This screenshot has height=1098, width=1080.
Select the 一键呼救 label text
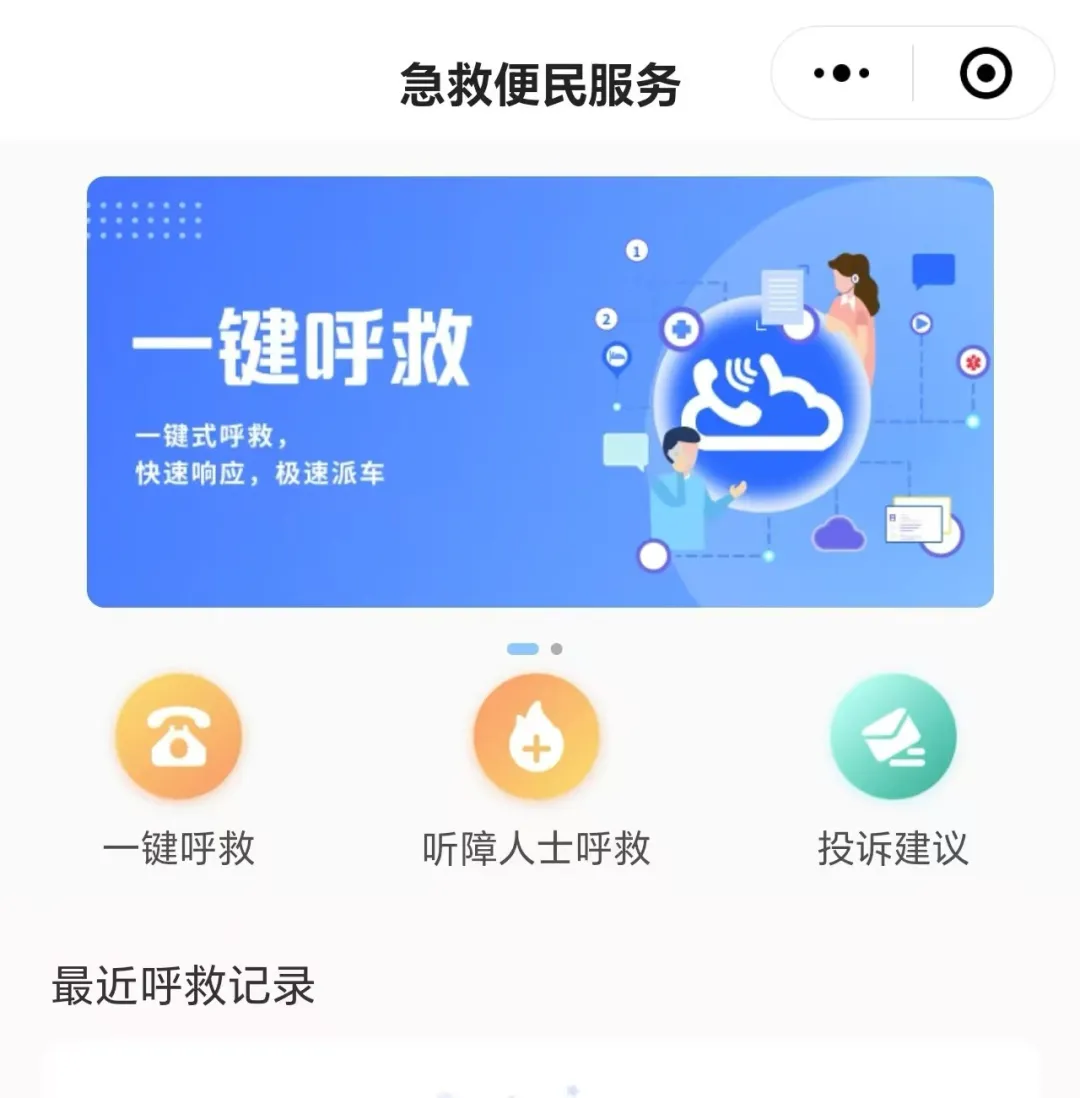coord(178,848)
